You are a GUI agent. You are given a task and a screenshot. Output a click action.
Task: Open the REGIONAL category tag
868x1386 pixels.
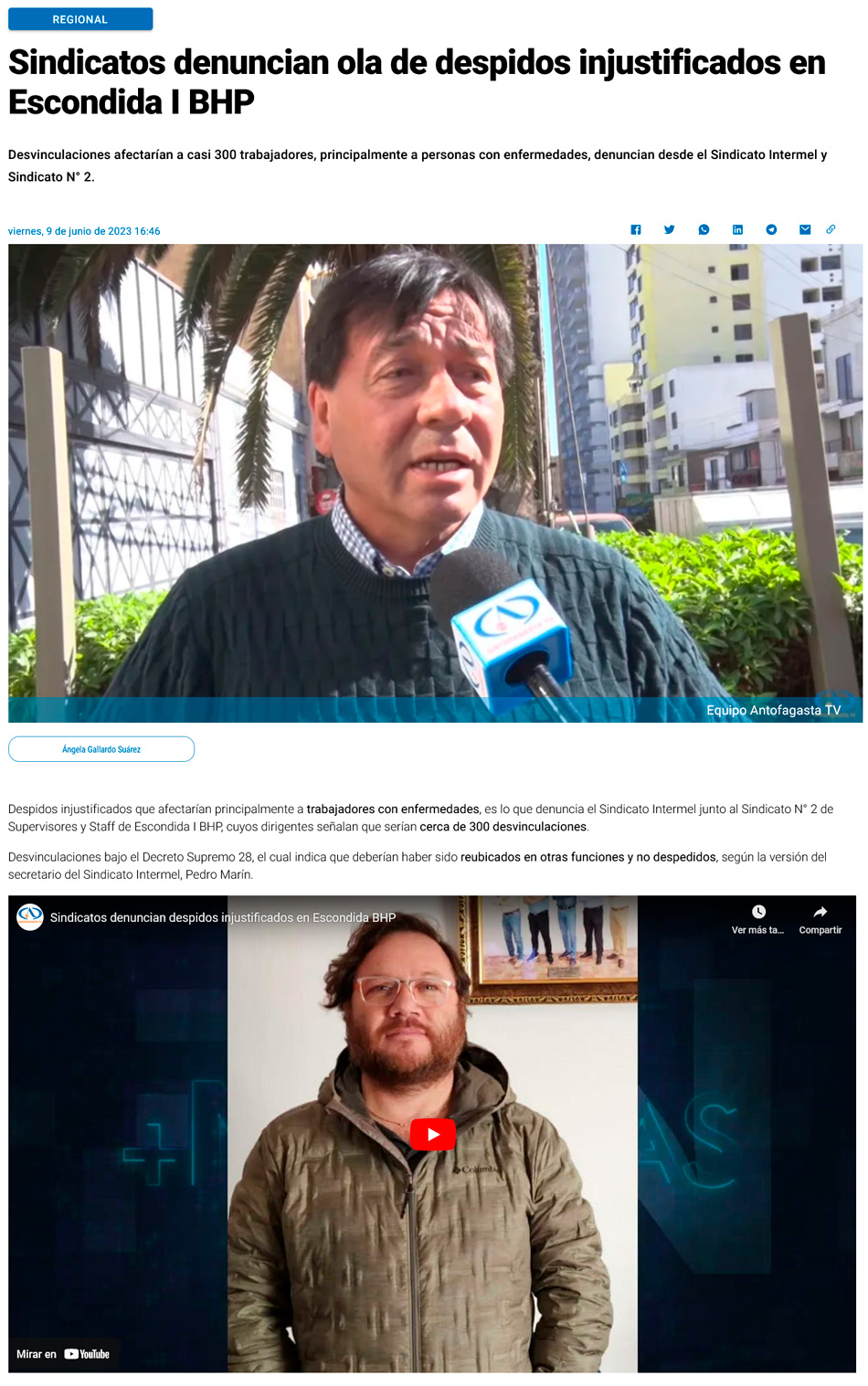coord(80,19)
